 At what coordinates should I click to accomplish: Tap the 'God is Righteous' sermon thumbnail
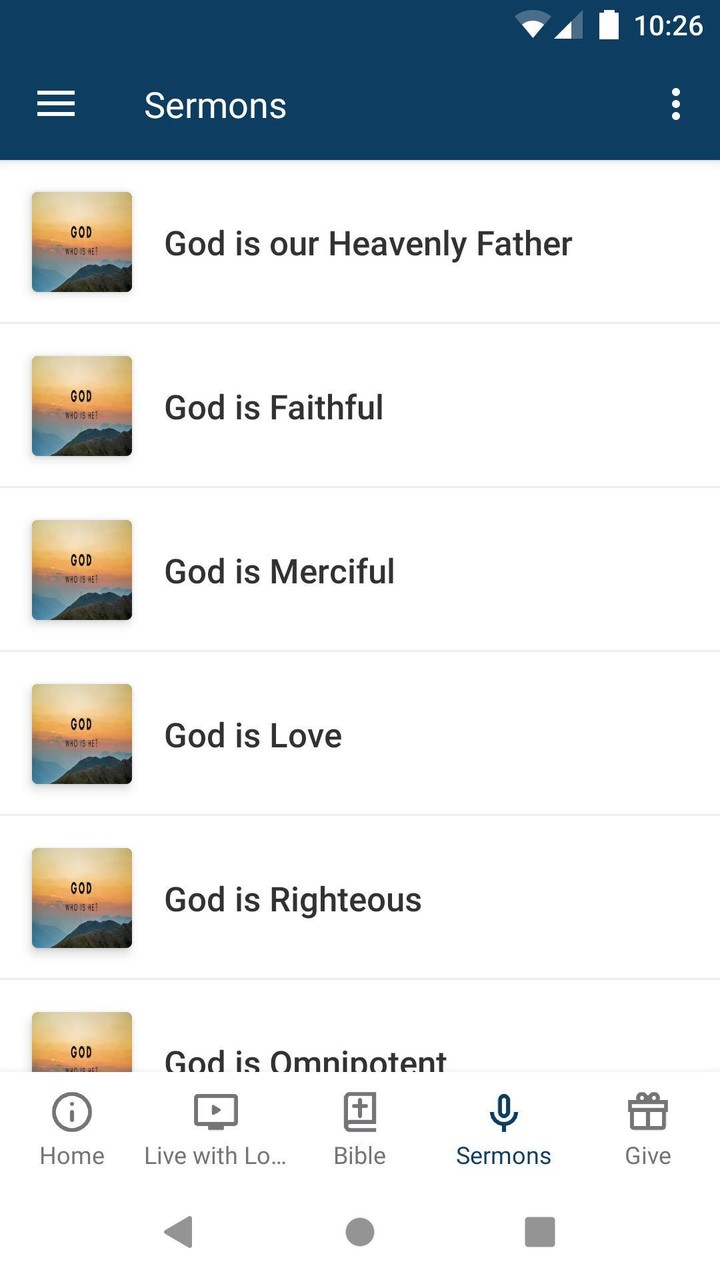tap(82, 898)
